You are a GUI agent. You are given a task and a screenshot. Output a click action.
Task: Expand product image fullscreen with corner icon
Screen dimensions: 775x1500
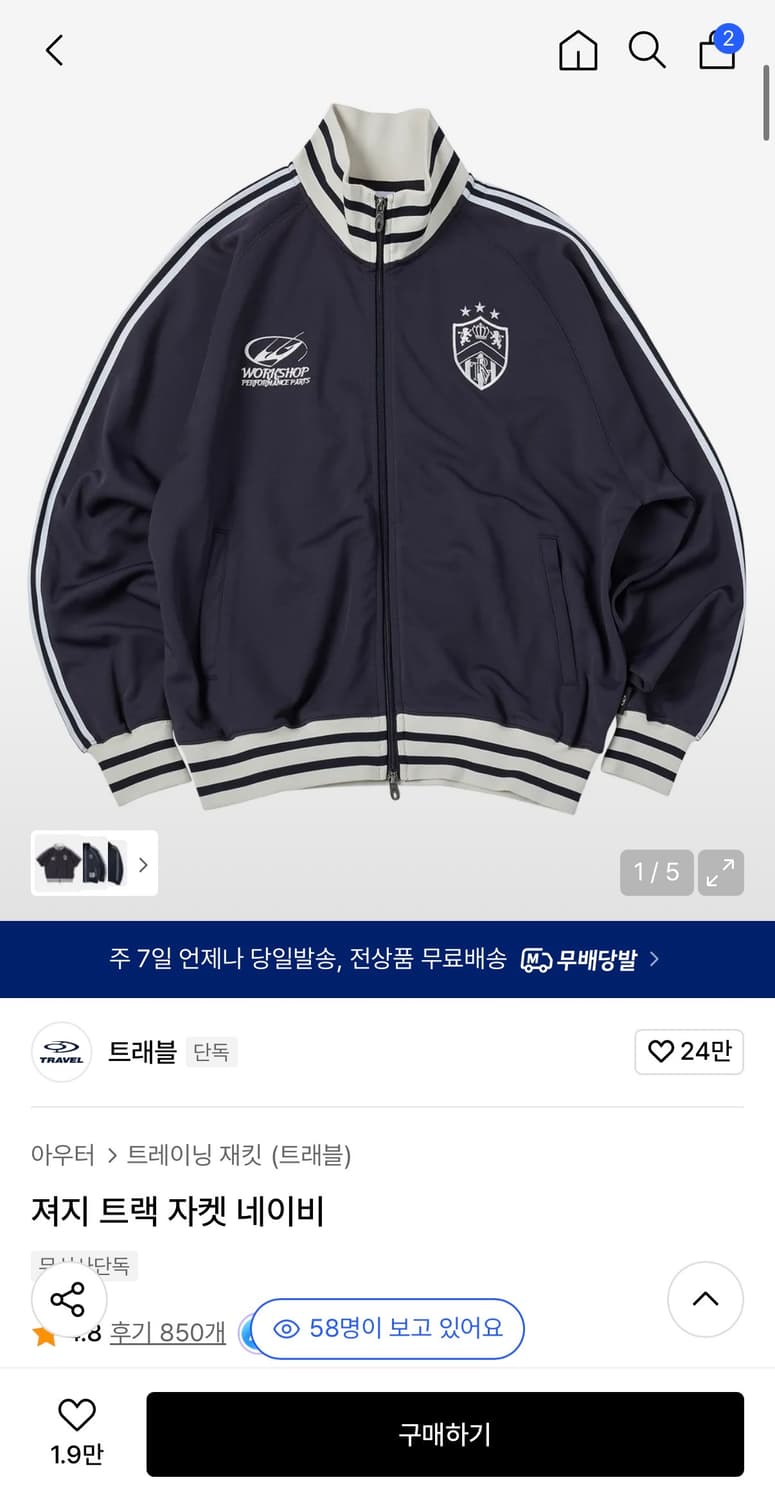click(720, 872)
